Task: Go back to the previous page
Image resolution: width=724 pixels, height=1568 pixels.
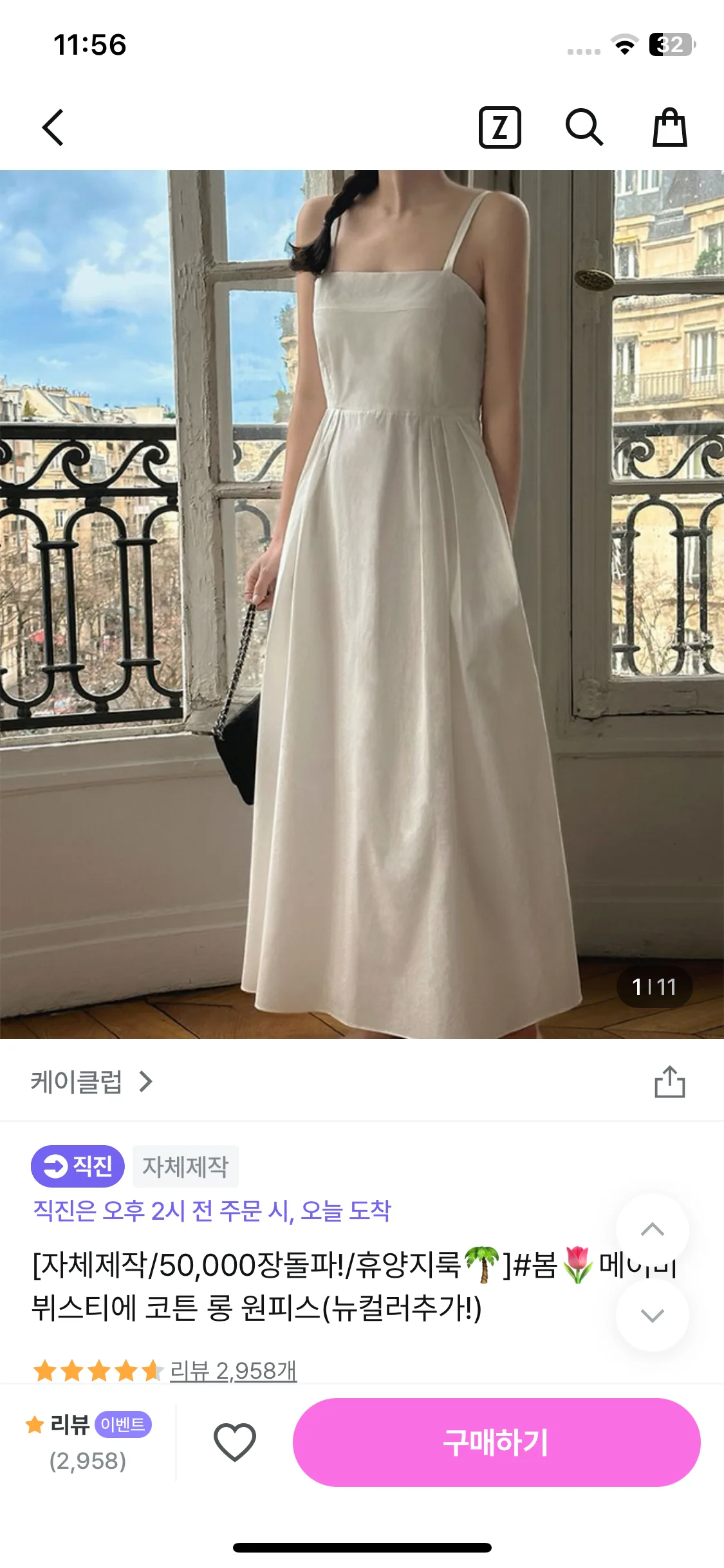Action: click(x=53, y=127)
